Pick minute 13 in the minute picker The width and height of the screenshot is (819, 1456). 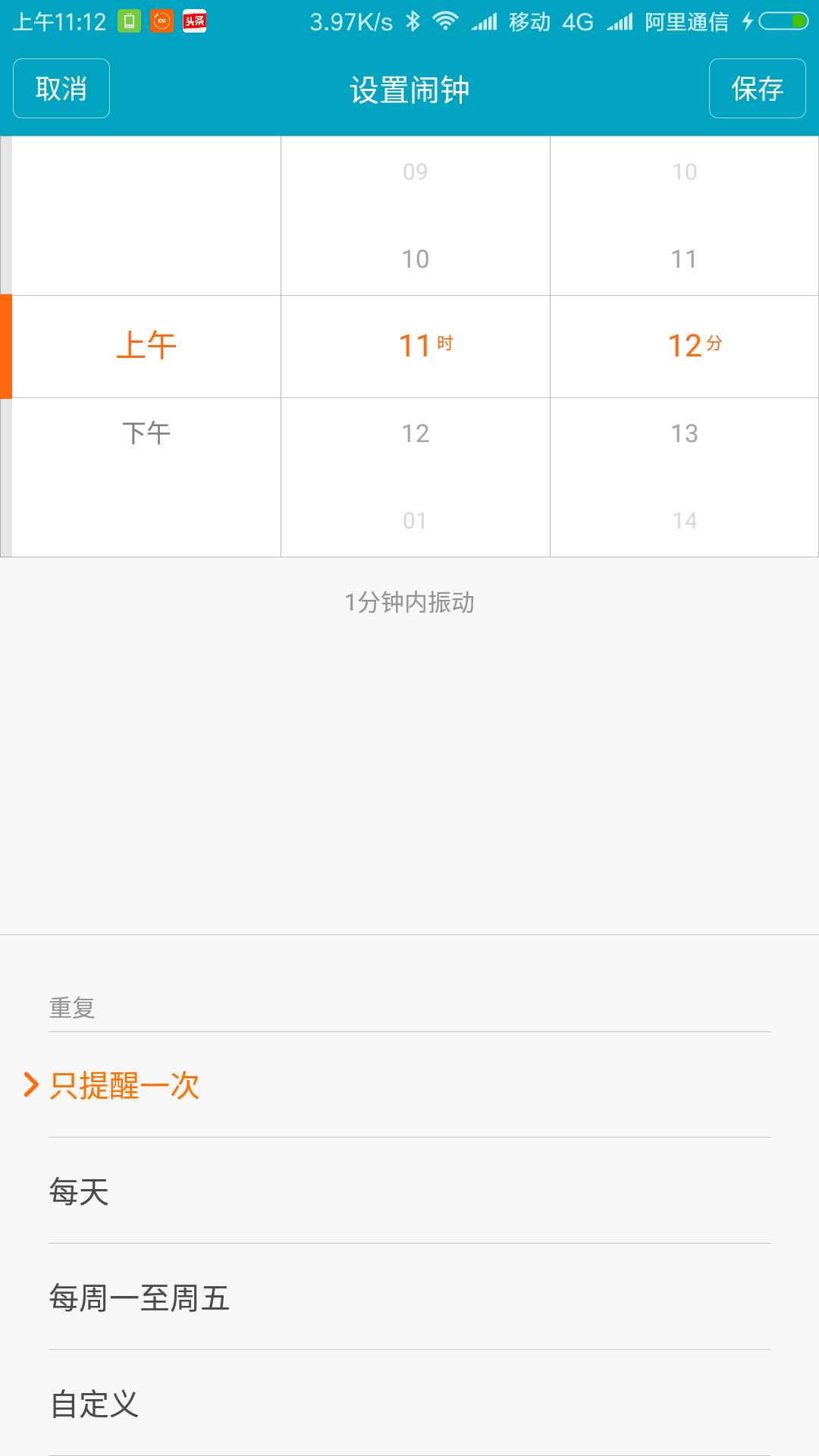[x=684, y=434]
